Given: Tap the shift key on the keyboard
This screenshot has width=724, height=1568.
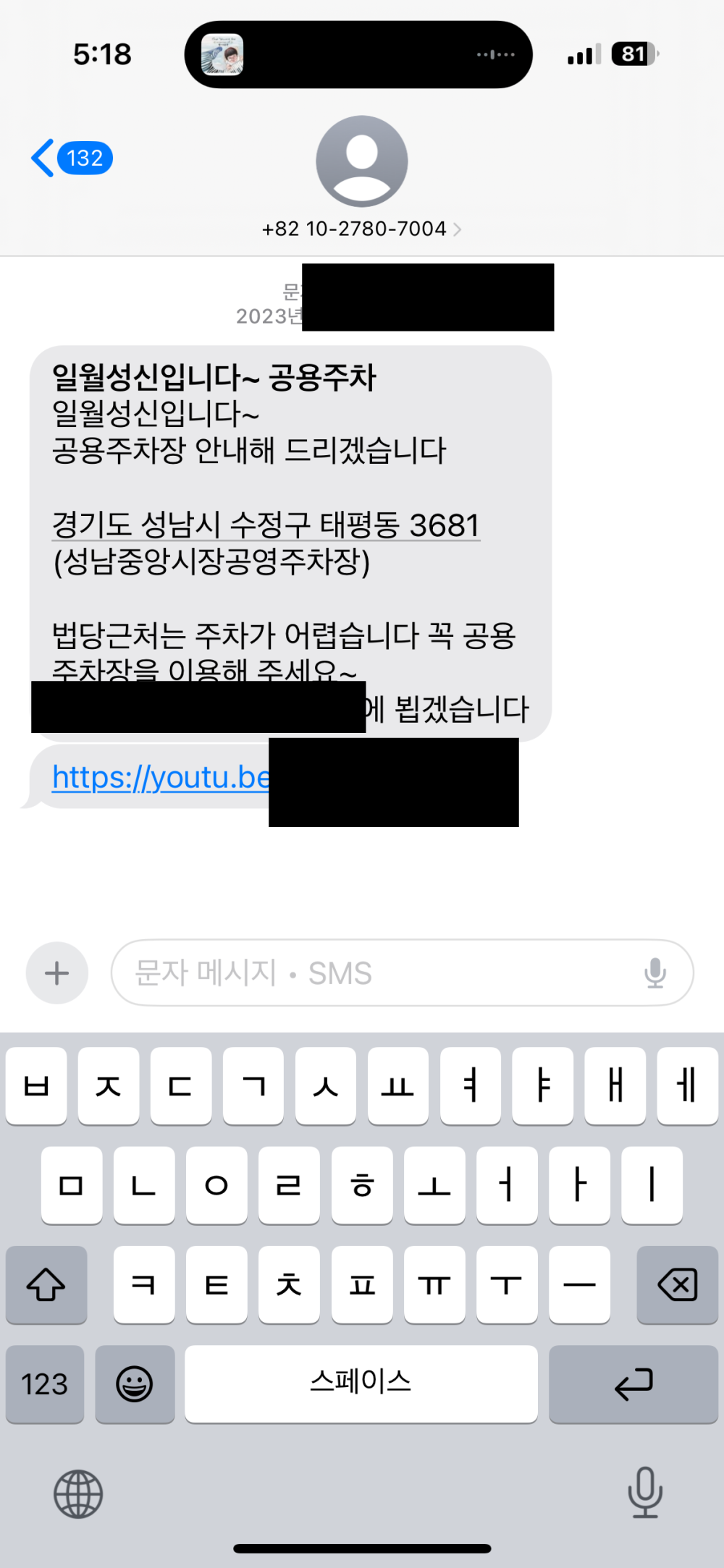Looking at the screenshot, I should pyautogui.click(x=46, y=1284).
